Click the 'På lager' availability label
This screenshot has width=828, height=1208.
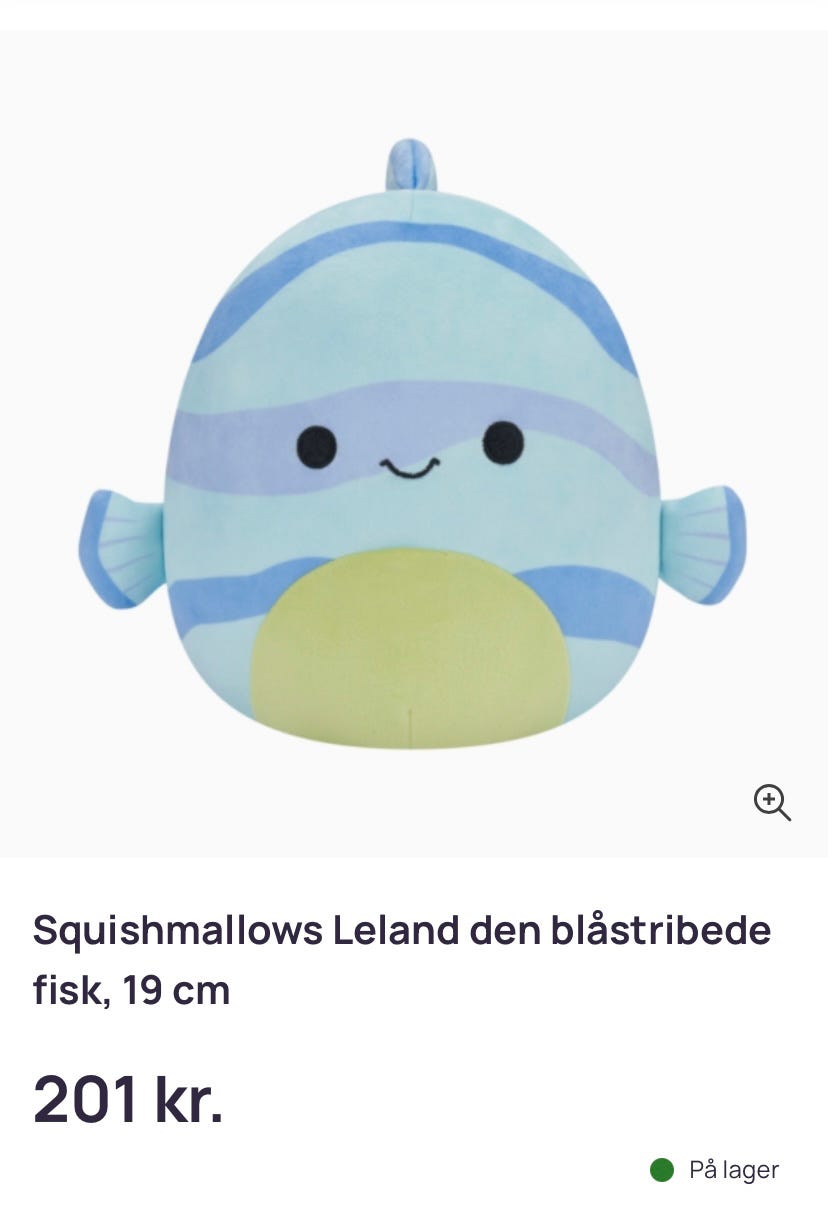pyautogui.click(x=730, y=1169)
